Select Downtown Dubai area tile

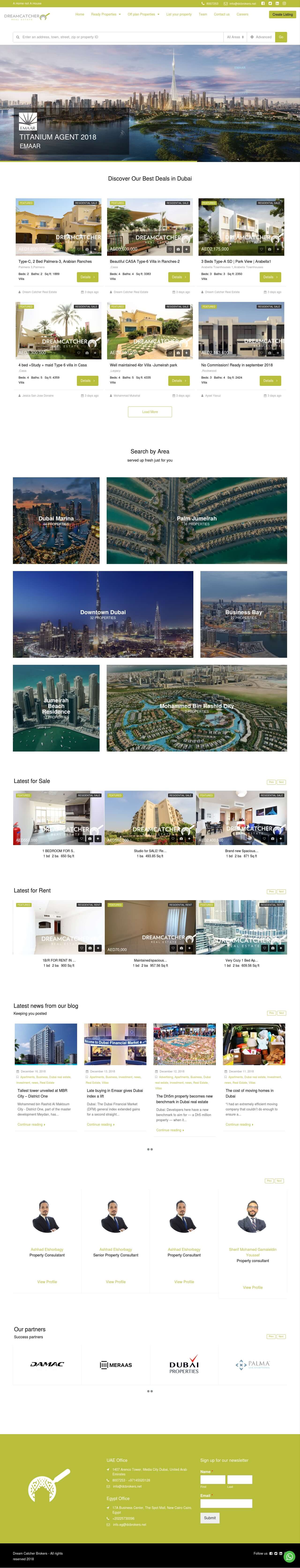click(103, 614)
